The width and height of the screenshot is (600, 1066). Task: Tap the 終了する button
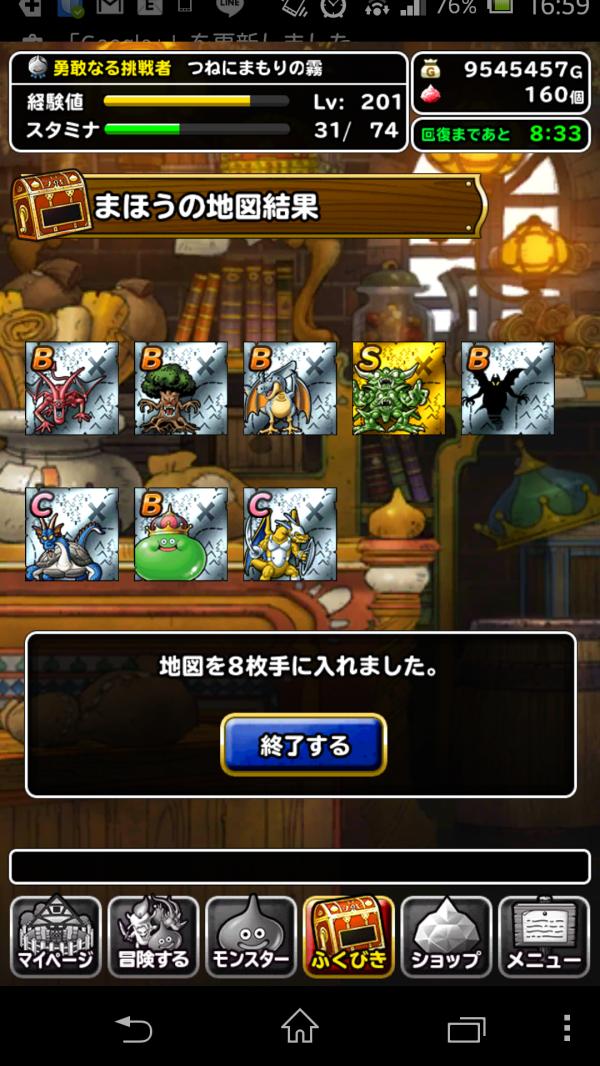[x=303, y=745]
